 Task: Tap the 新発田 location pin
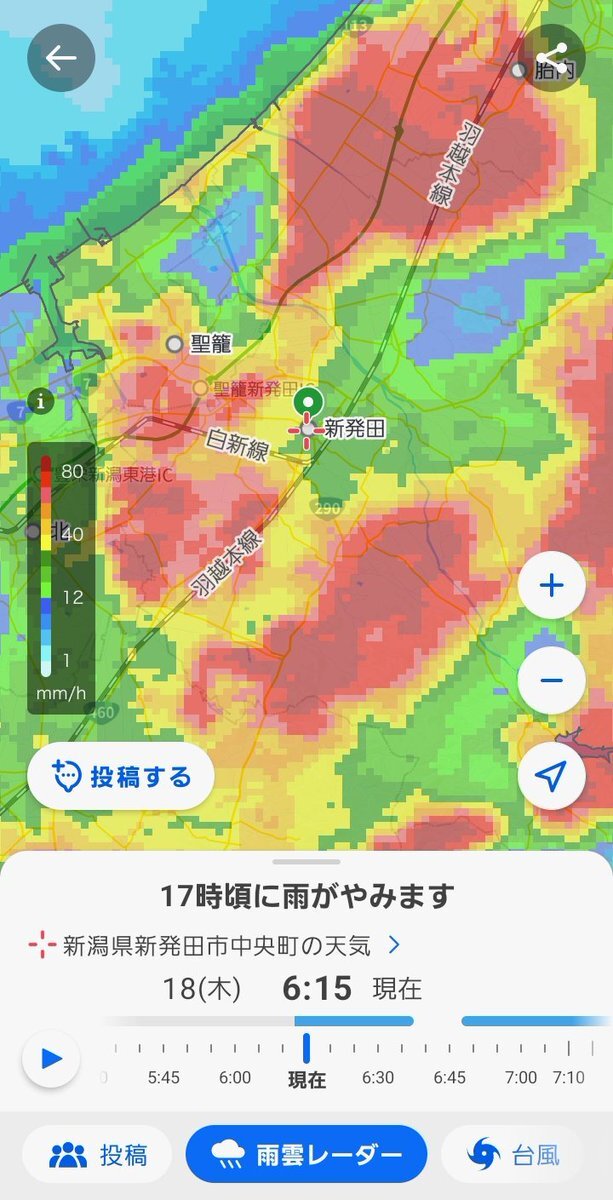coord(308,402)
